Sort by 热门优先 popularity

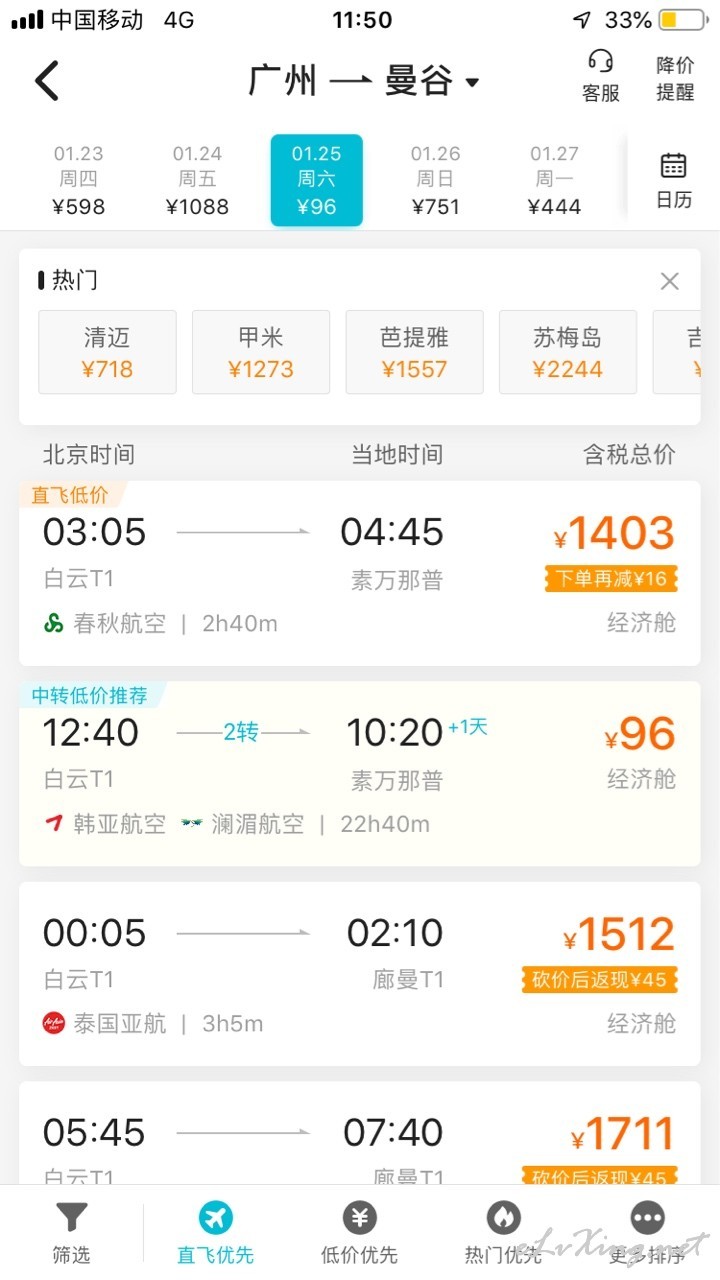(x=503, y=1232)
